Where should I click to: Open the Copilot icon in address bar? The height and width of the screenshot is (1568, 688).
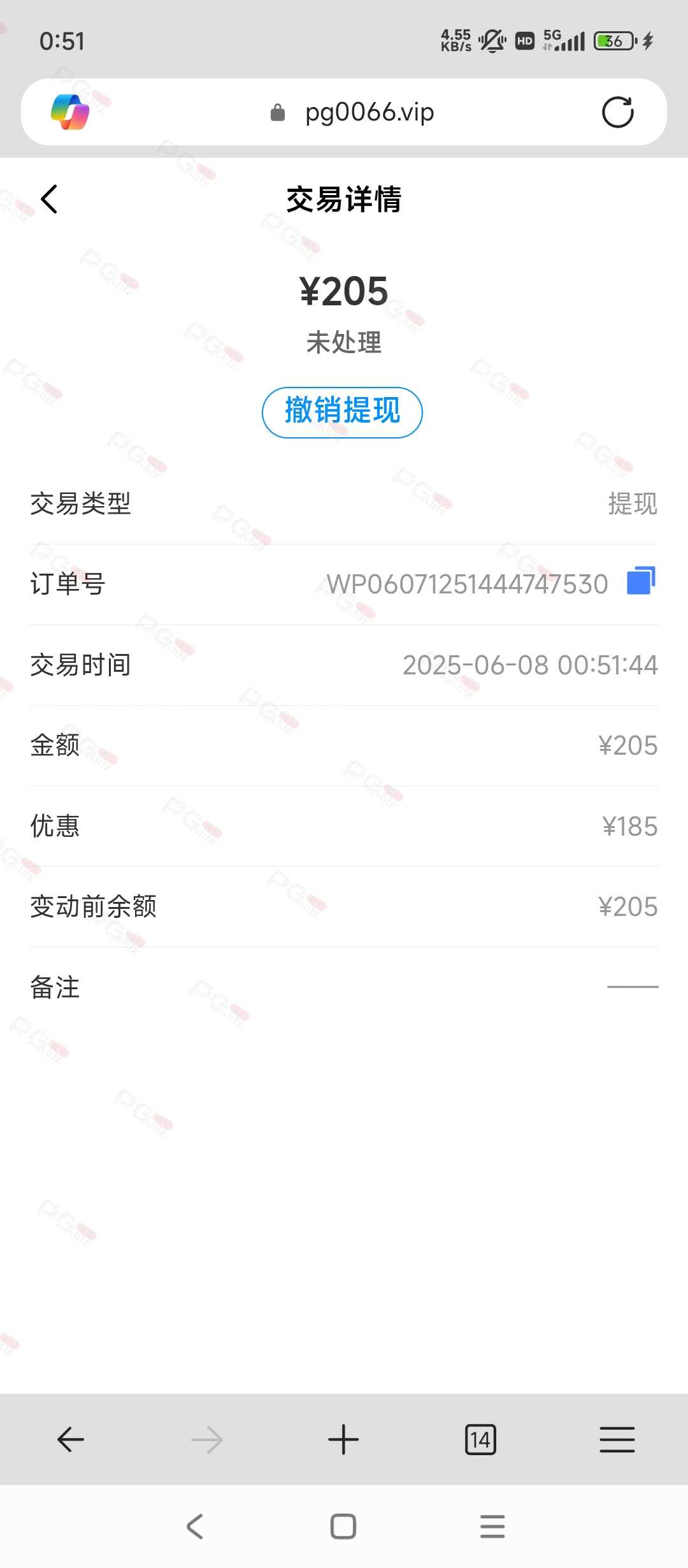tap(70, 112)
